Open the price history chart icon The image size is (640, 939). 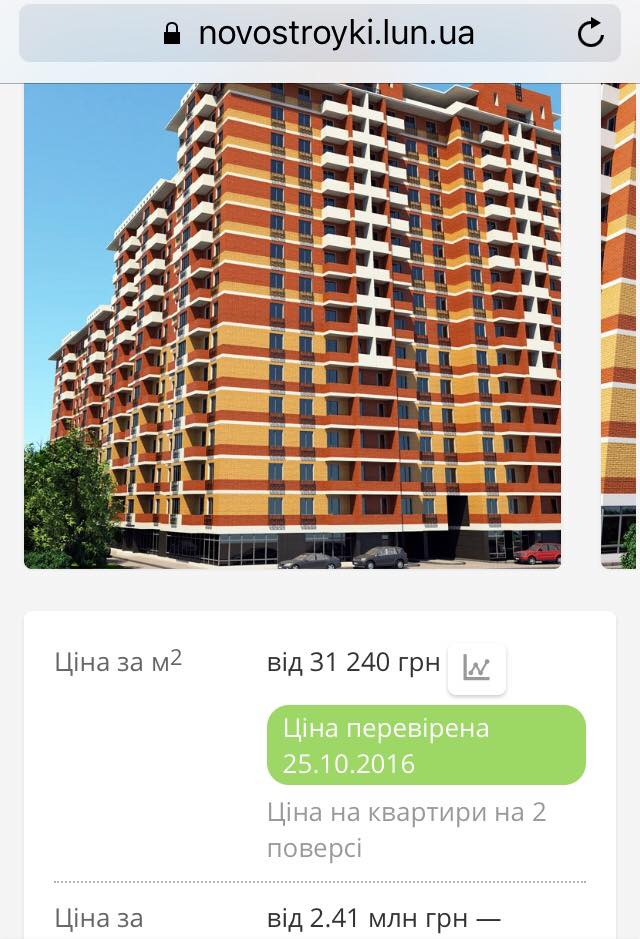[x=477, y=668]
